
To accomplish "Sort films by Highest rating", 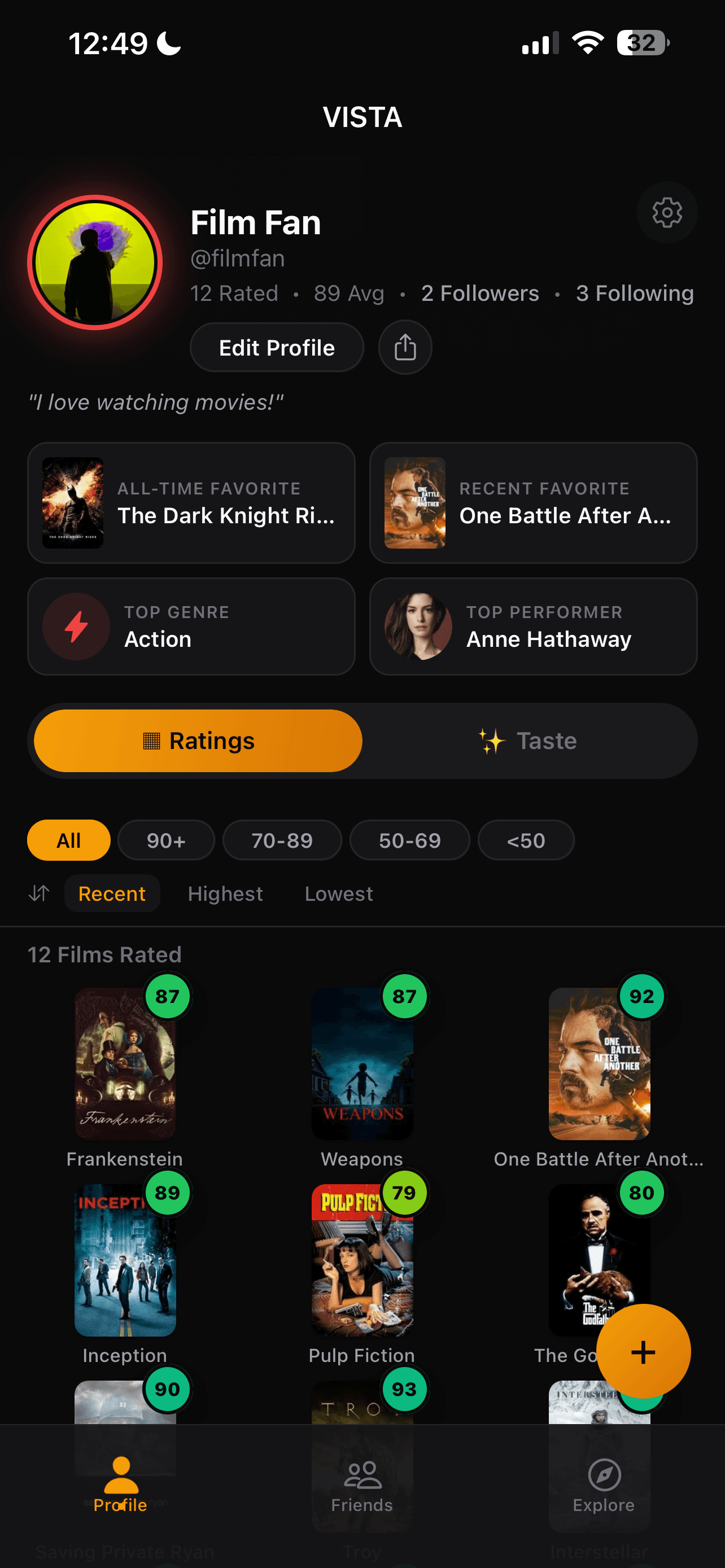I will tap(225, 893).
